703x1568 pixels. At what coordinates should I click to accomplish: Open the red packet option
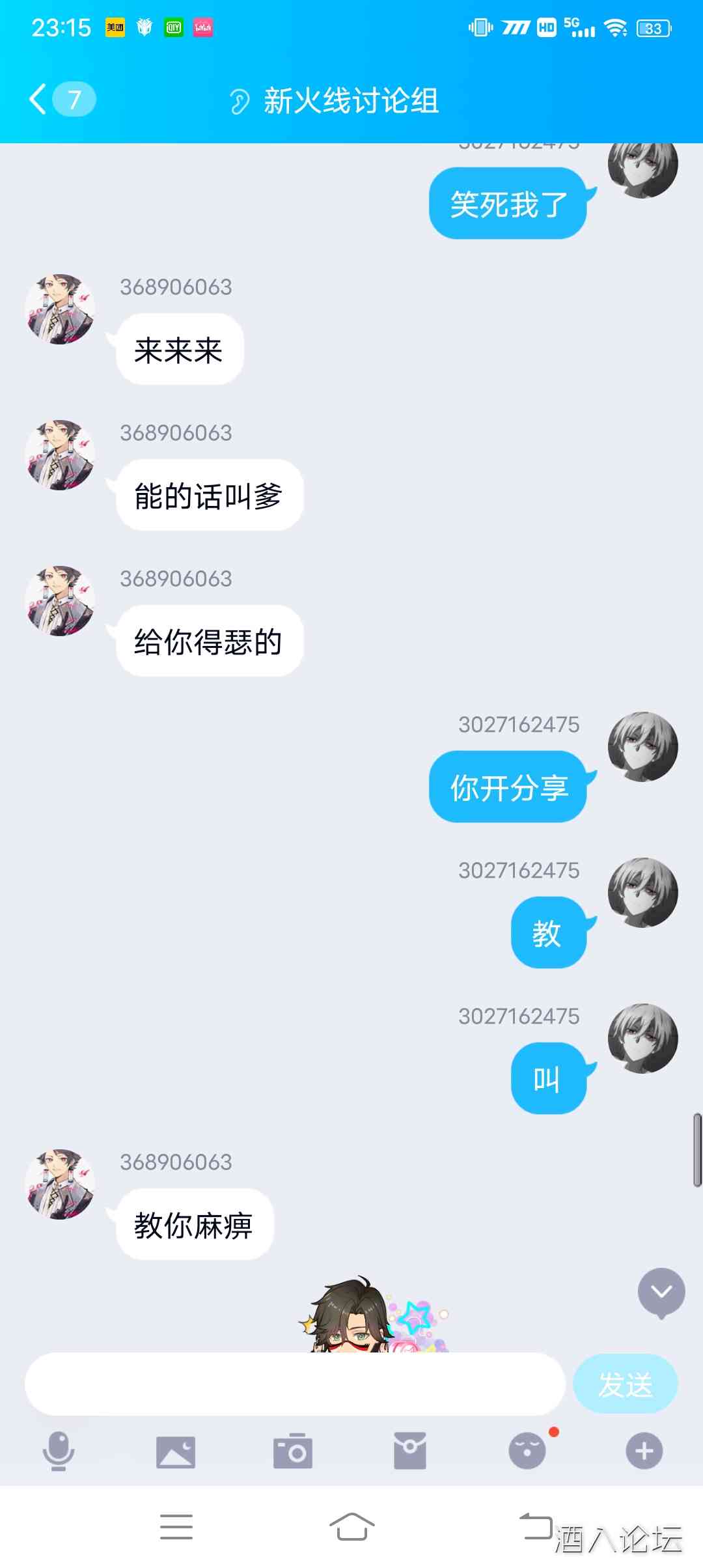point(410,1451)
